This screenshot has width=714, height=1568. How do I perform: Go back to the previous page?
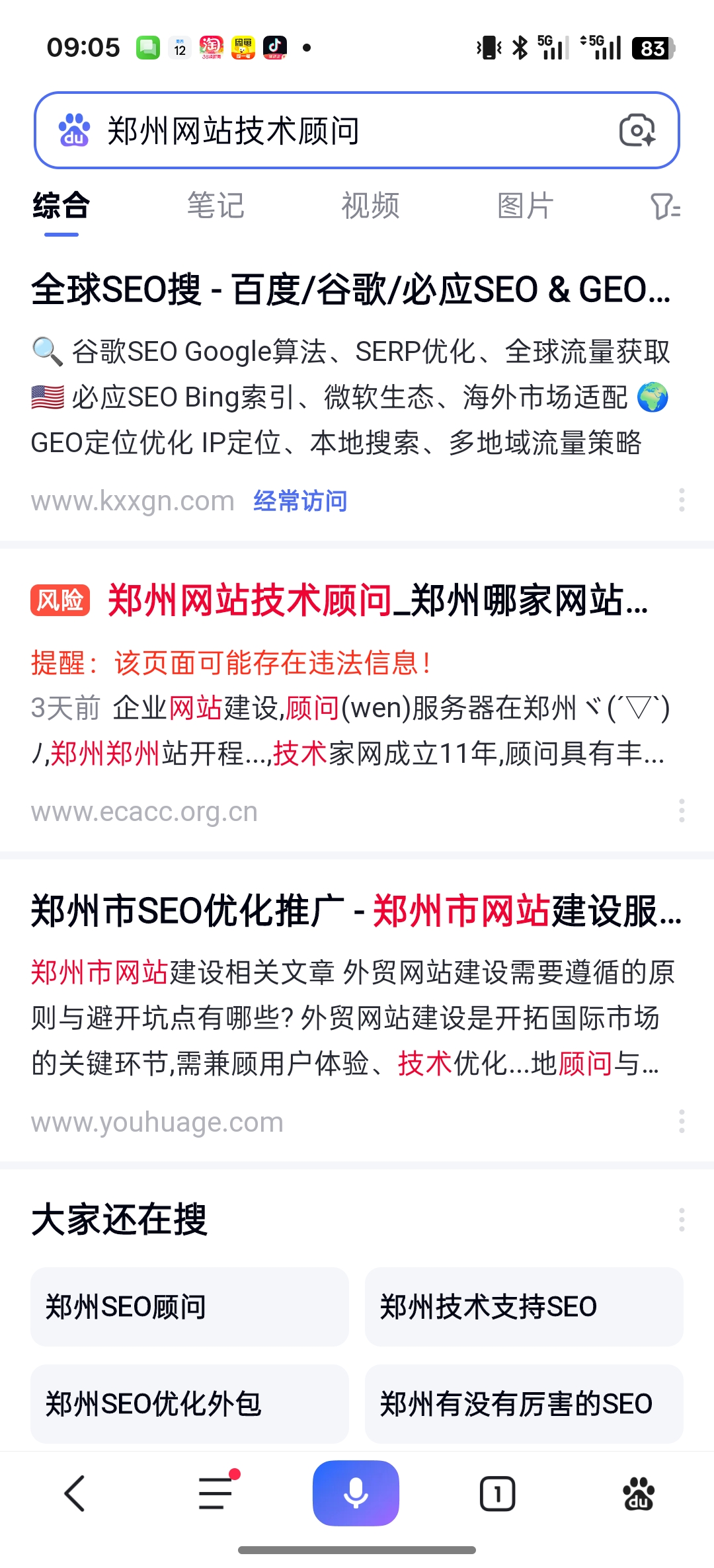click(x=75, y=1493)
